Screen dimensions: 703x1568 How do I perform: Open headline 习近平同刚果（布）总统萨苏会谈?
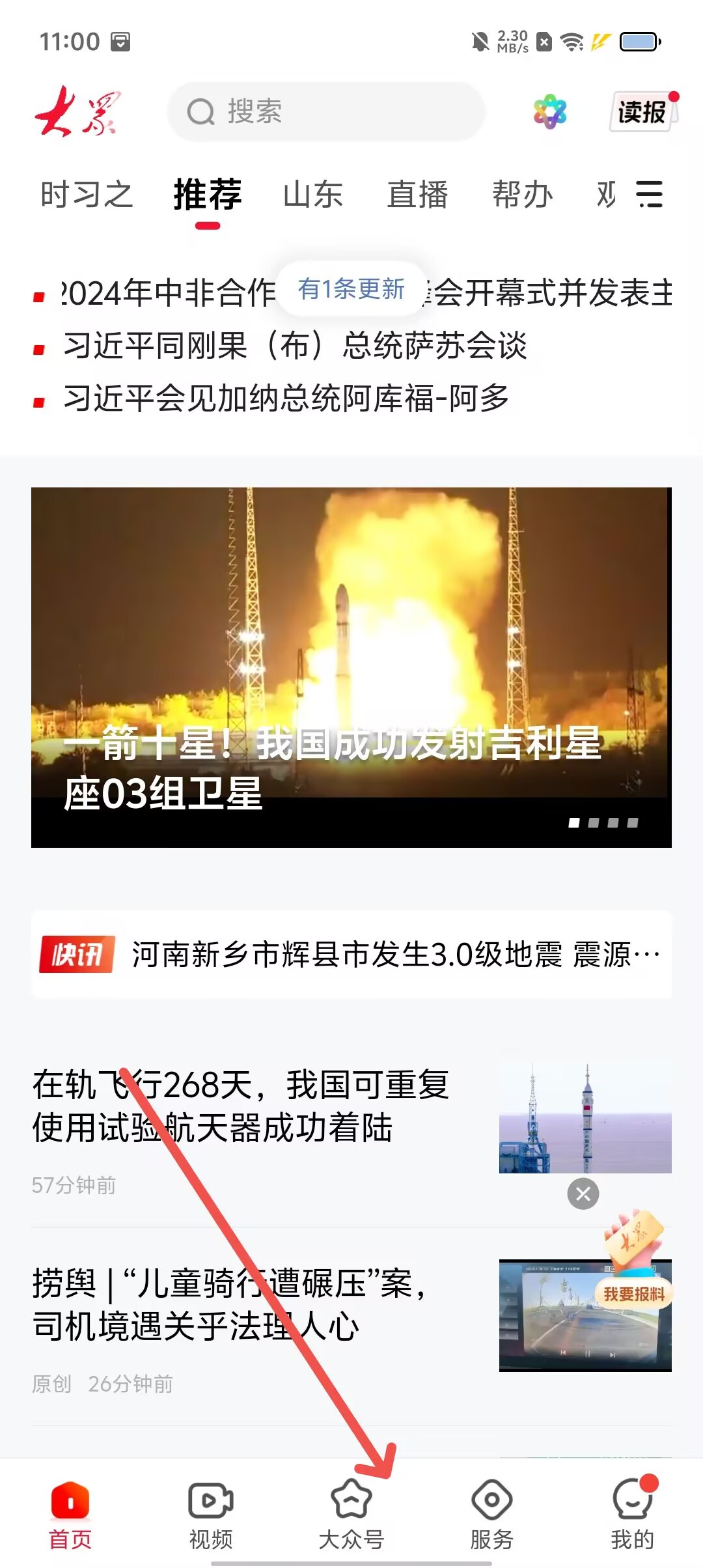click(x=295, y=345)
